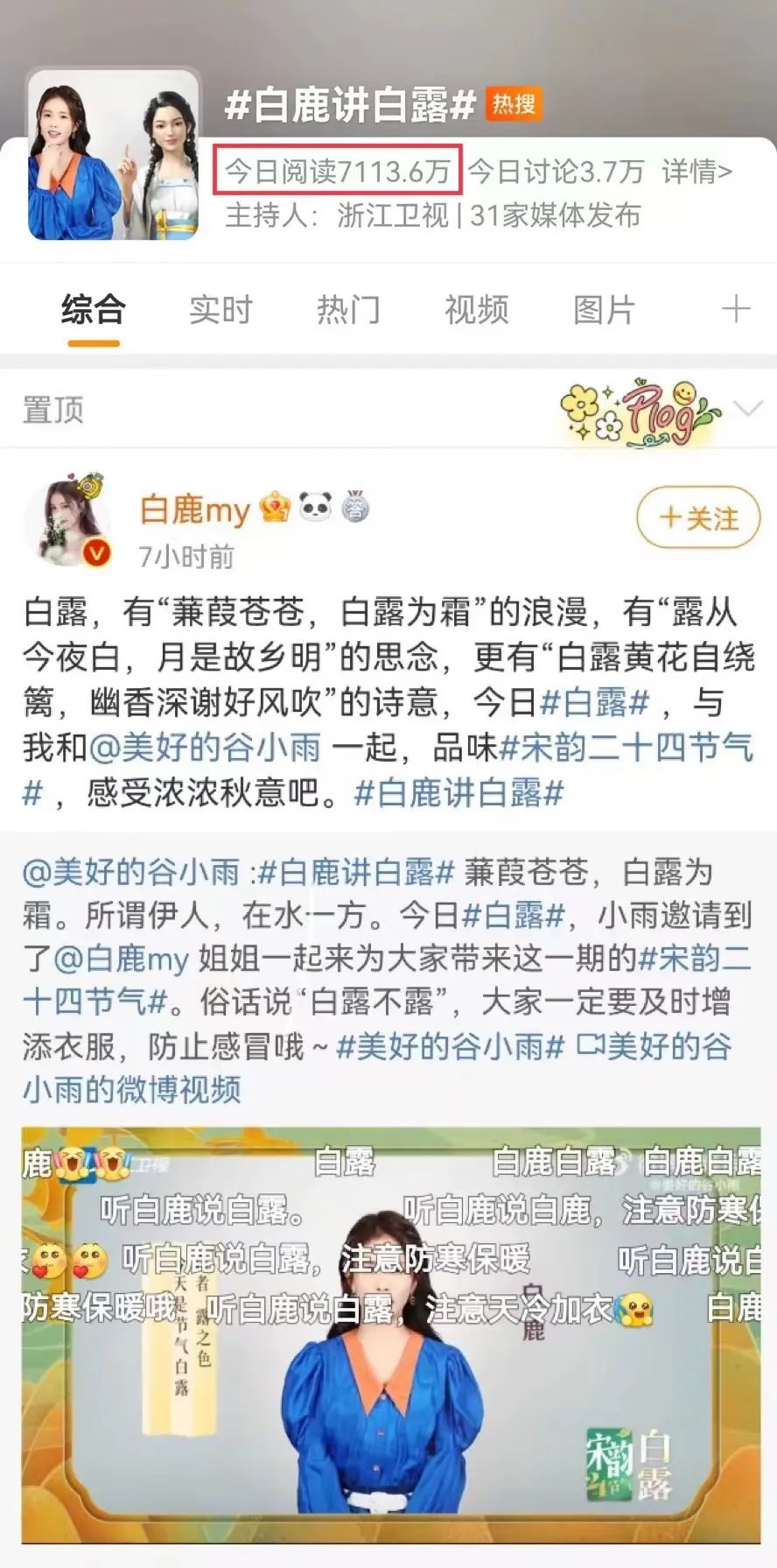The width and height of the screenshot is (777, 1568).
Task: Switch to the 视频 tab
Action: pos(476,310)
